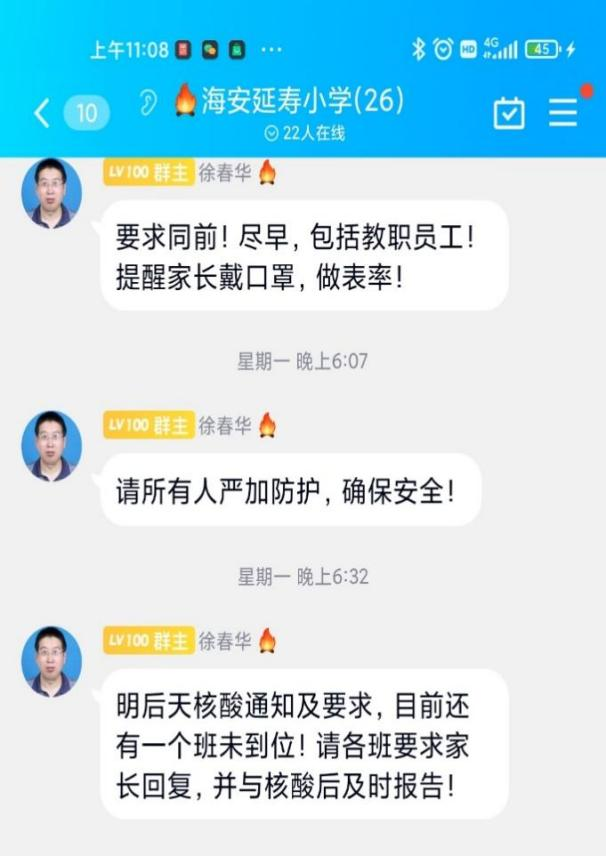The width and height of the screenshot is (606, 856).
Task: Open the group calendar check-in icon
Action: 509,113
